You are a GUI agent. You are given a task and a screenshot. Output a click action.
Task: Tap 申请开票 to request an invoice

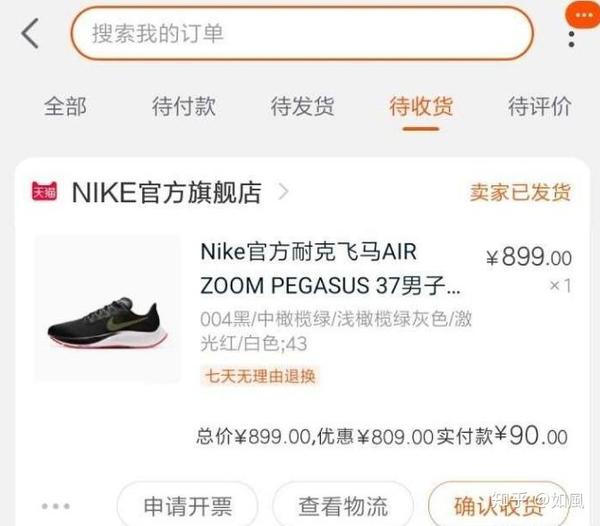tap(187, 505)
